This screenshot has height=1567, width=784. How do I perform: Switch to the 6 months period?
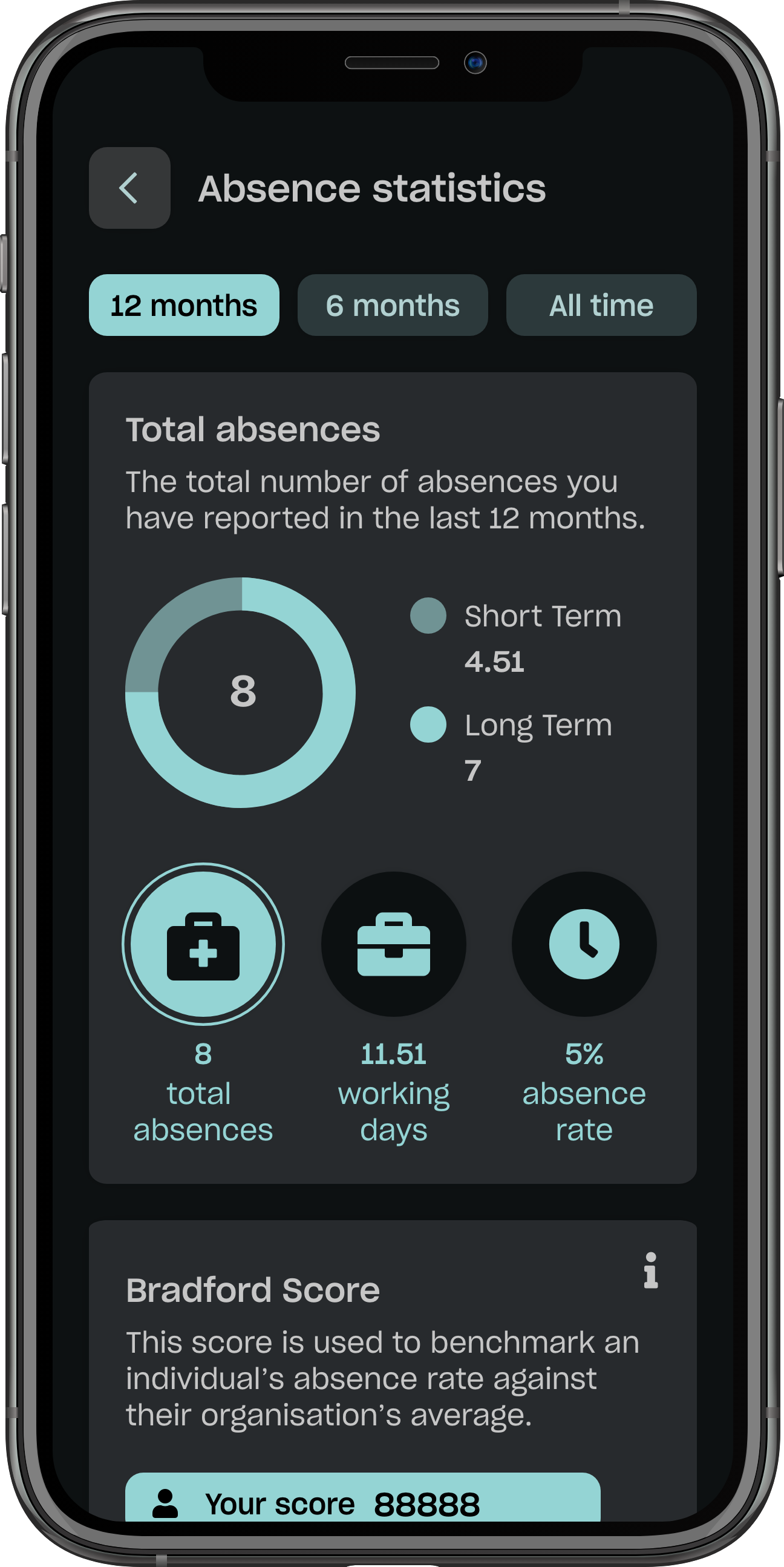coord(393,305)
